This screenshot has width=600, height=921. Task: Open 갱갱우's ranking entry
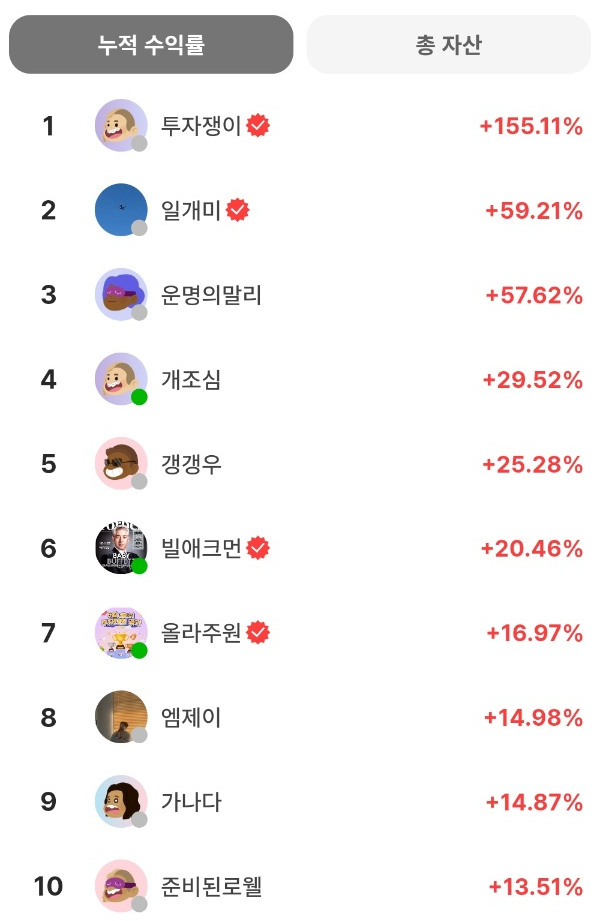click(300, 464)
